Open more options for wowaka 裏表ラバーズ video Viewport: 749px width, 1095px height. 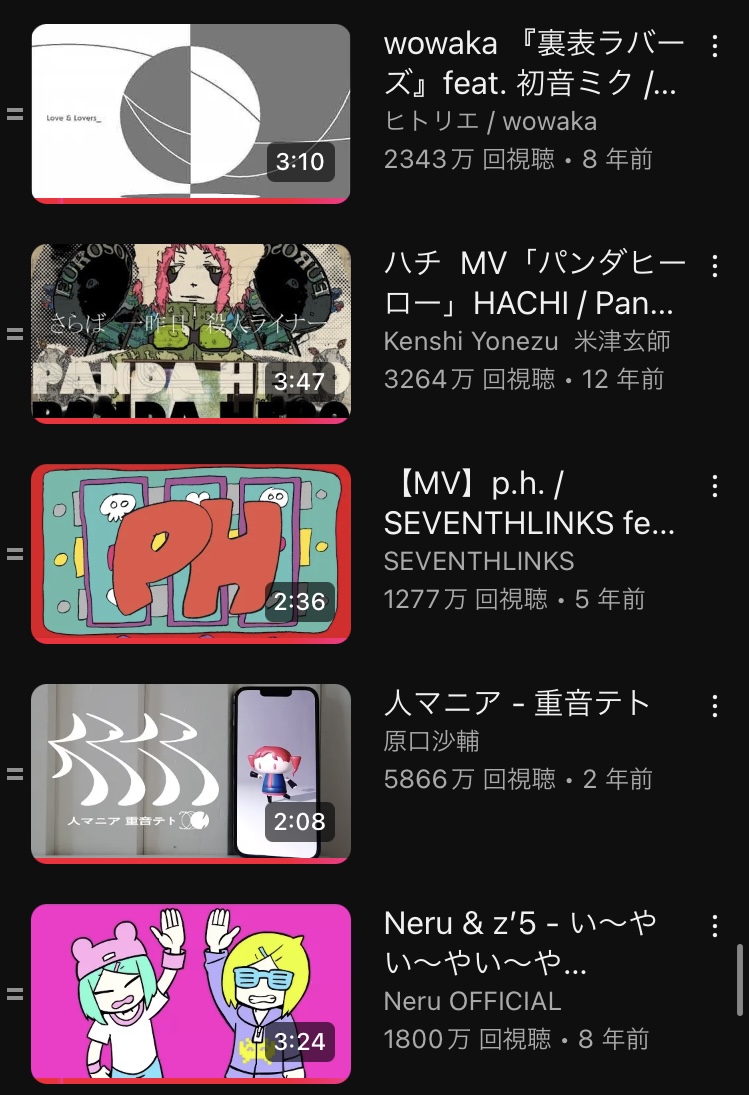[x=714, y=46]
